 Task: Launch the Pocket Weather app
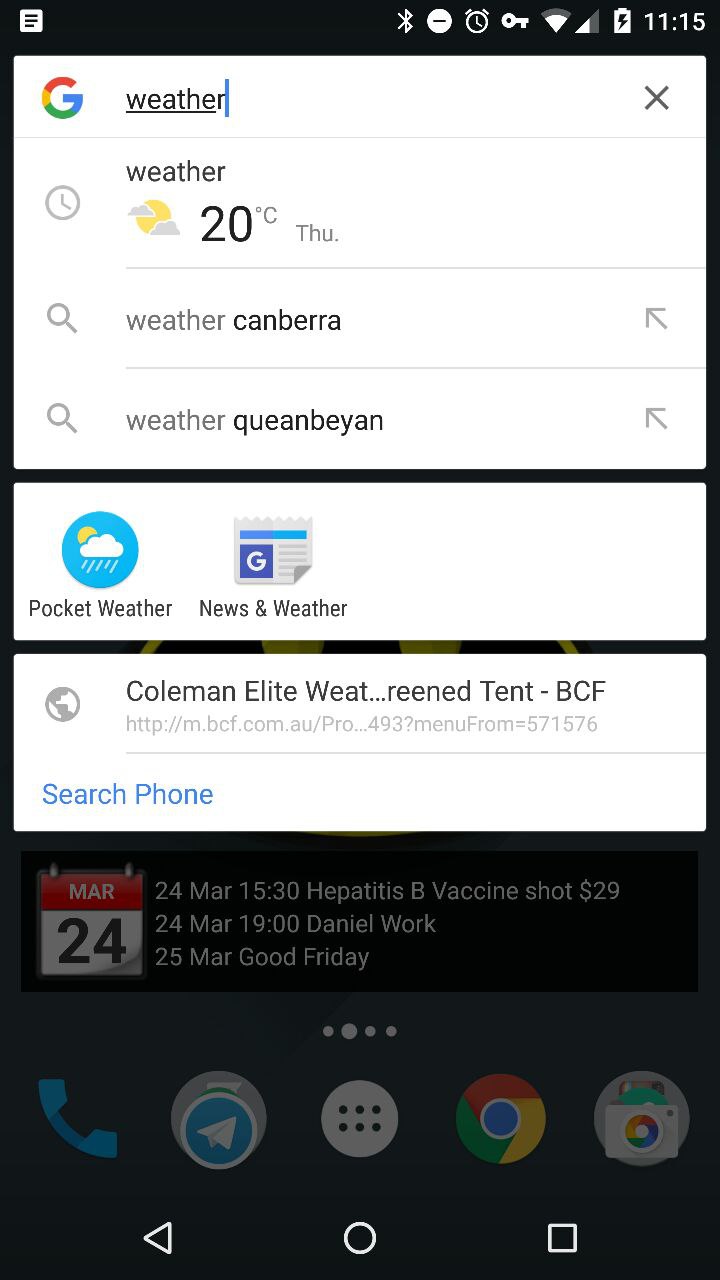pyautogui.click(x=100, y=566)
